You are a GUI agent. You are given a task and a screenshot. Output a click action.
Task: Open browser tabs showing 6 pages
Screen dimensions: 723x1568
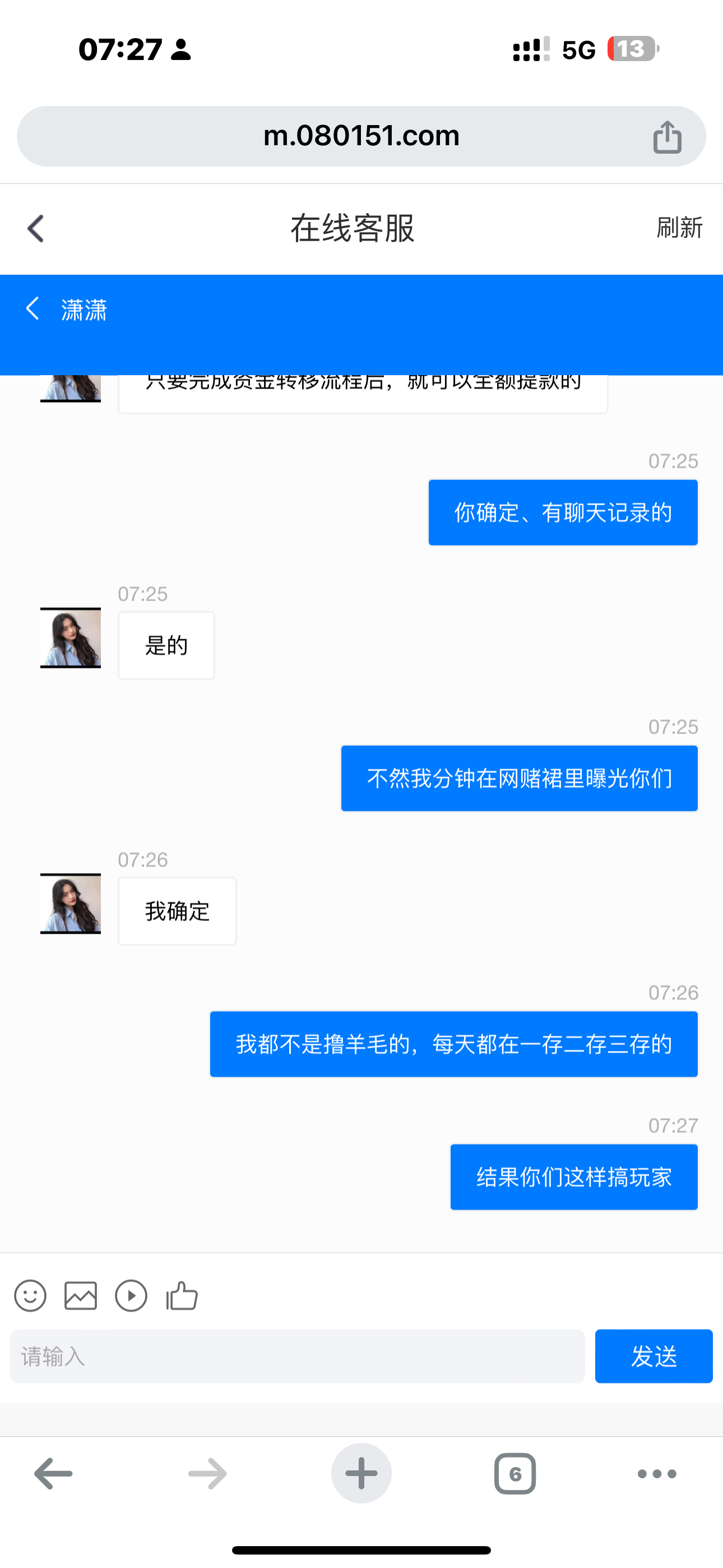pos(515,1473)
